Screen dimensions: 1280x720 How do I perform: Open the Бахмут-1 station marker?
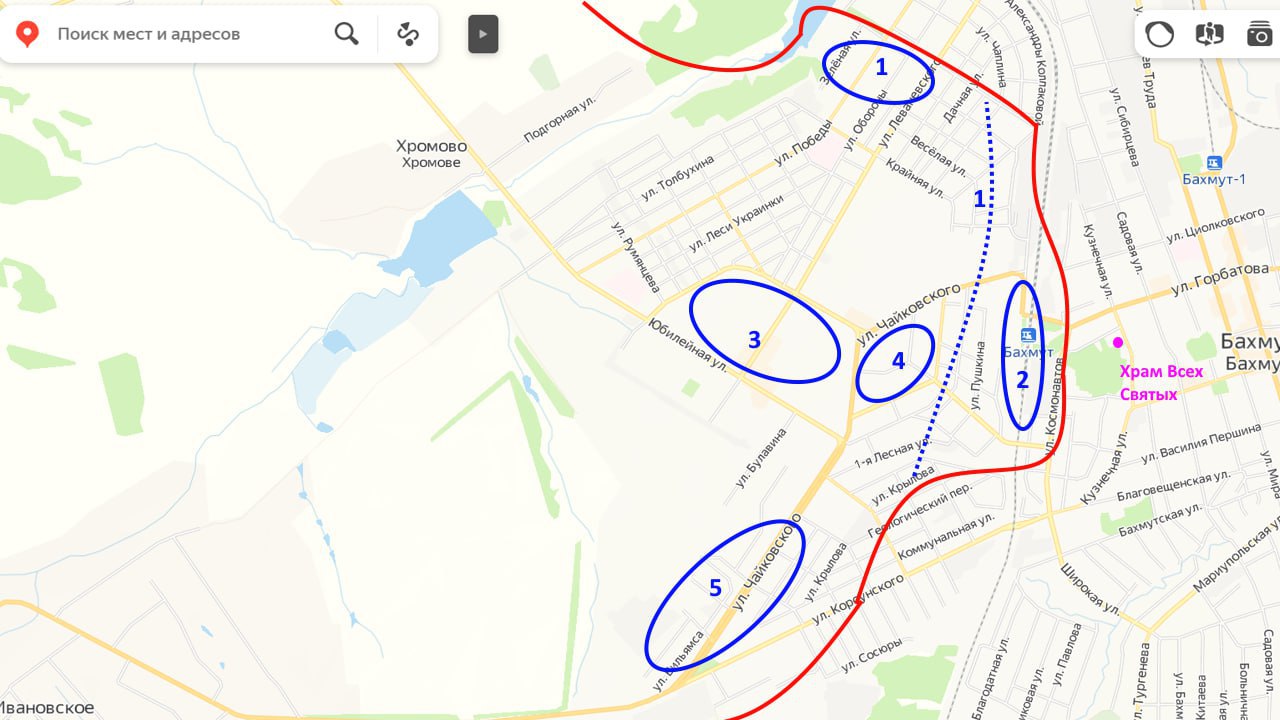click(1214, 163)
